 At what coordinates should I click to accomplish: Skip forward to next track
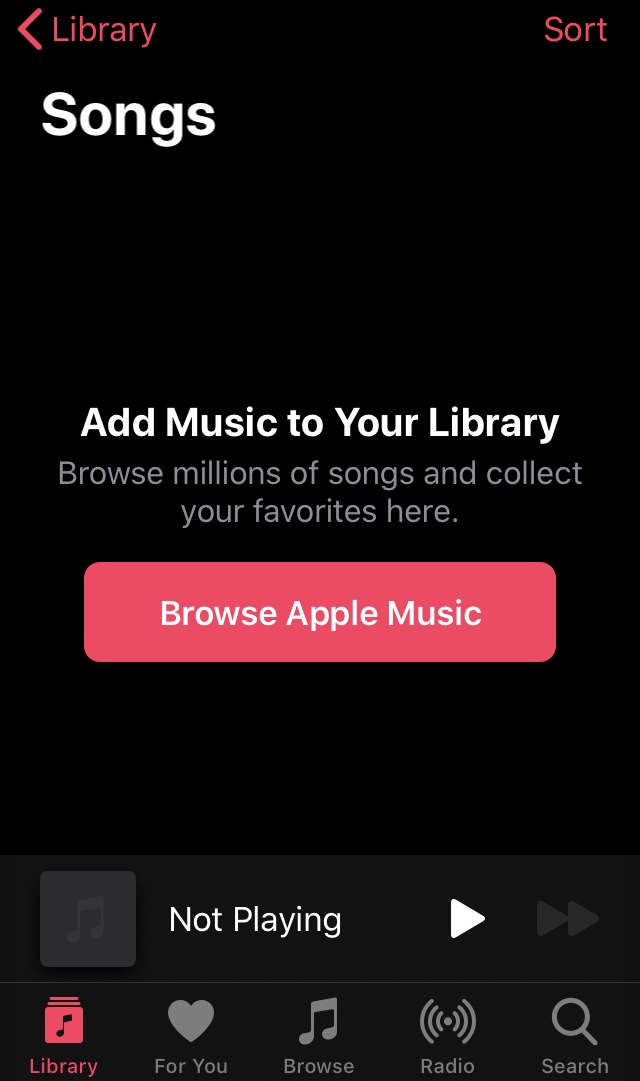coord(567,918)
